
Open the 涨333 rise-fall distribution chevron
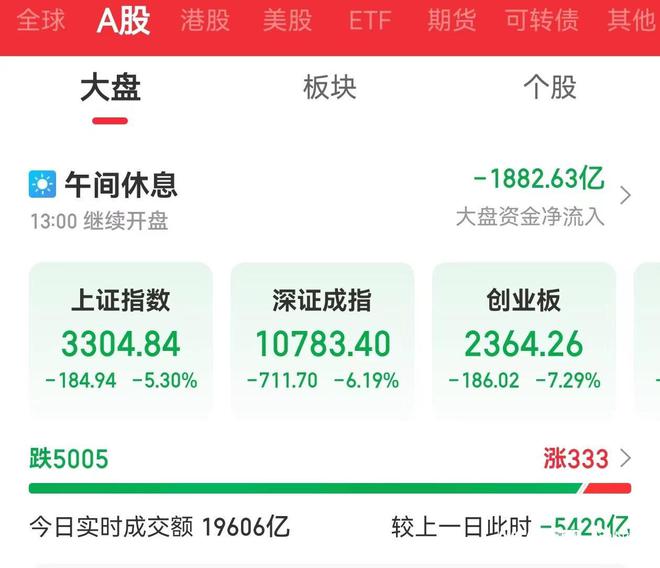626,459
